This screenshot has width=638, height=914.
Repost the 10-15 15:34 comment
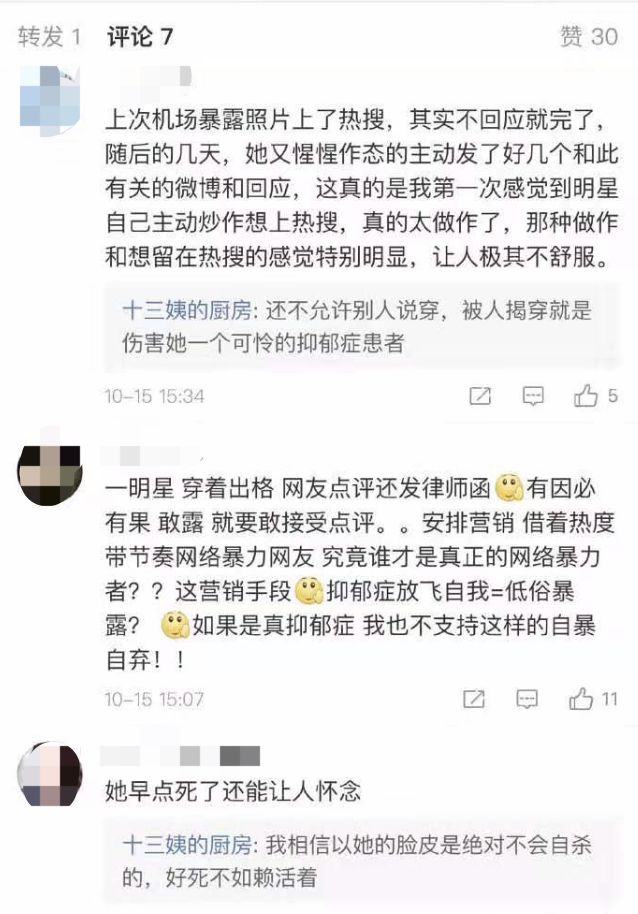(x=480, y=396)
